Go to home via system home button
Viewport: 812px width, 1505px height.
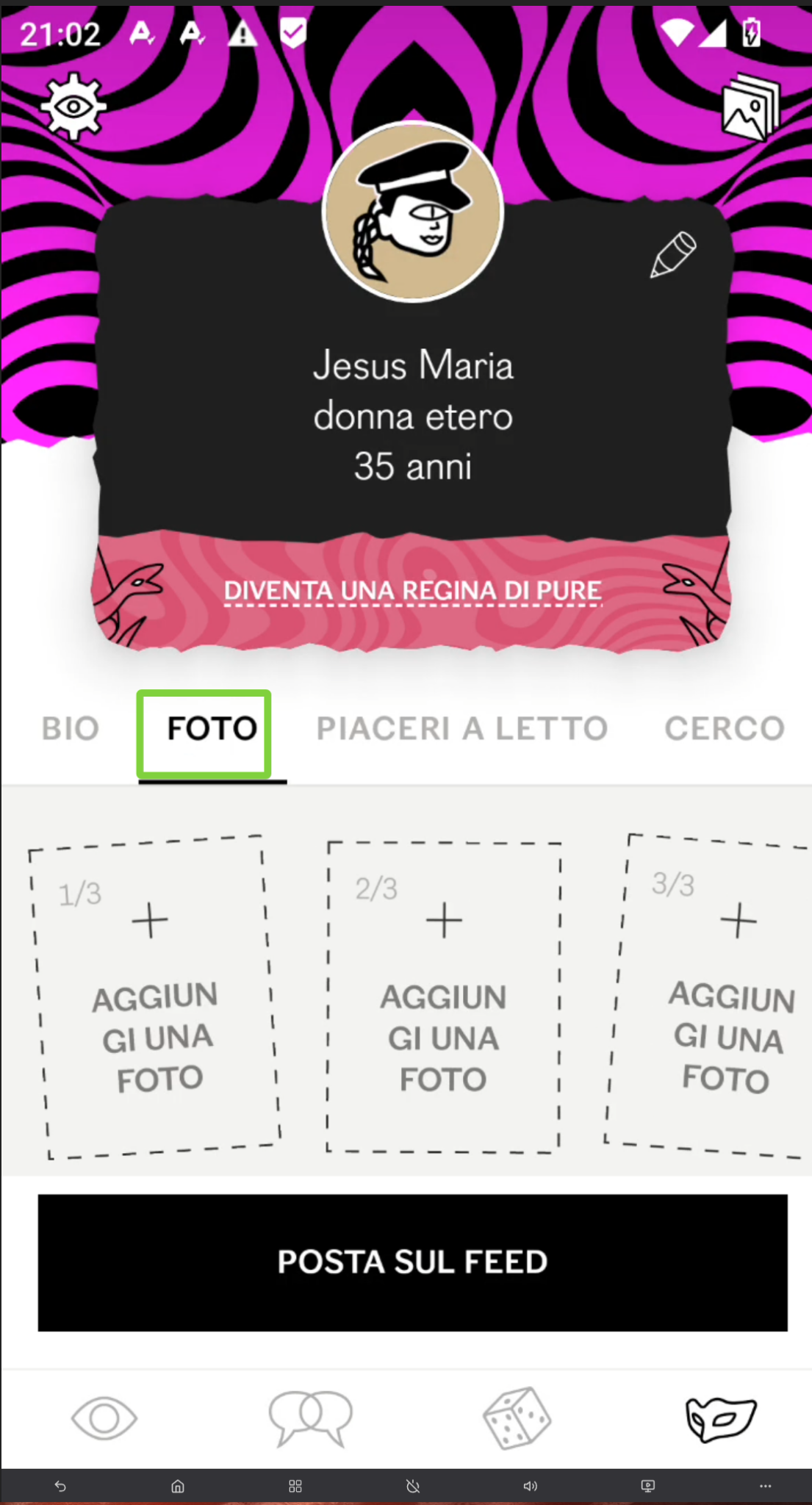coord(178,1487)
